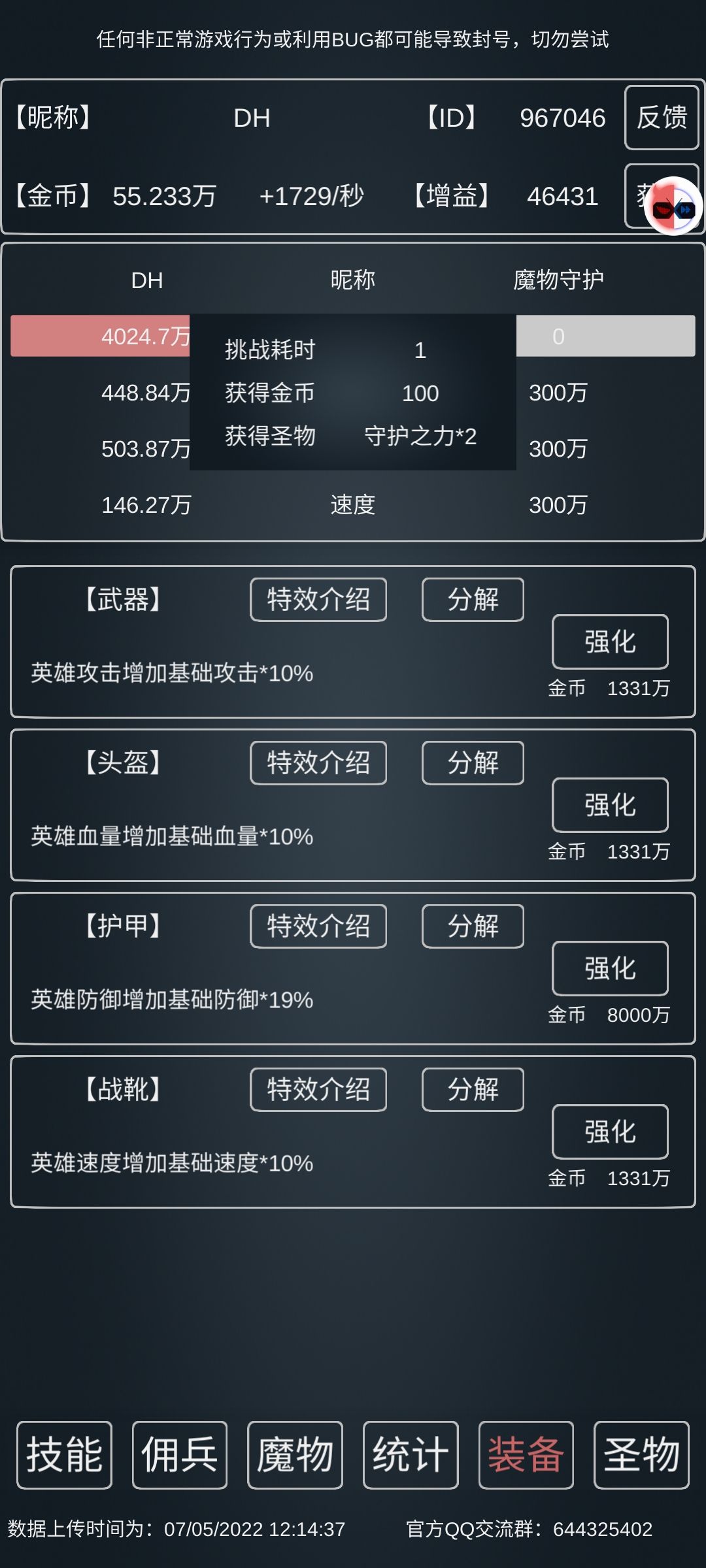The height and width of the screenshot is (1568, 706).
Task: Open 特效介绍 for the weapon
Action: 318,600
